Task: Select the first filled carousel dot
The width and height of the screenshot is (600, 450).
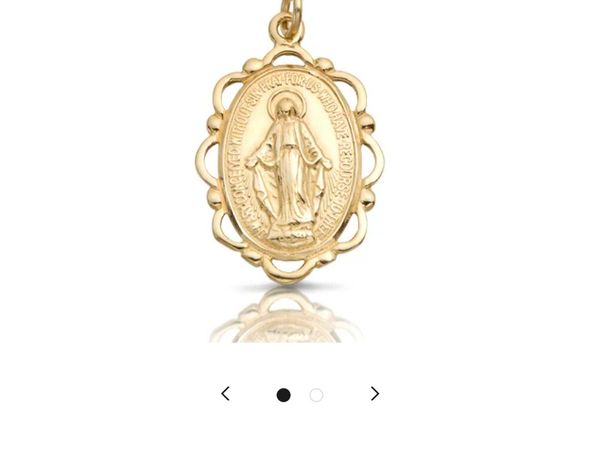Action: [284, 395]
